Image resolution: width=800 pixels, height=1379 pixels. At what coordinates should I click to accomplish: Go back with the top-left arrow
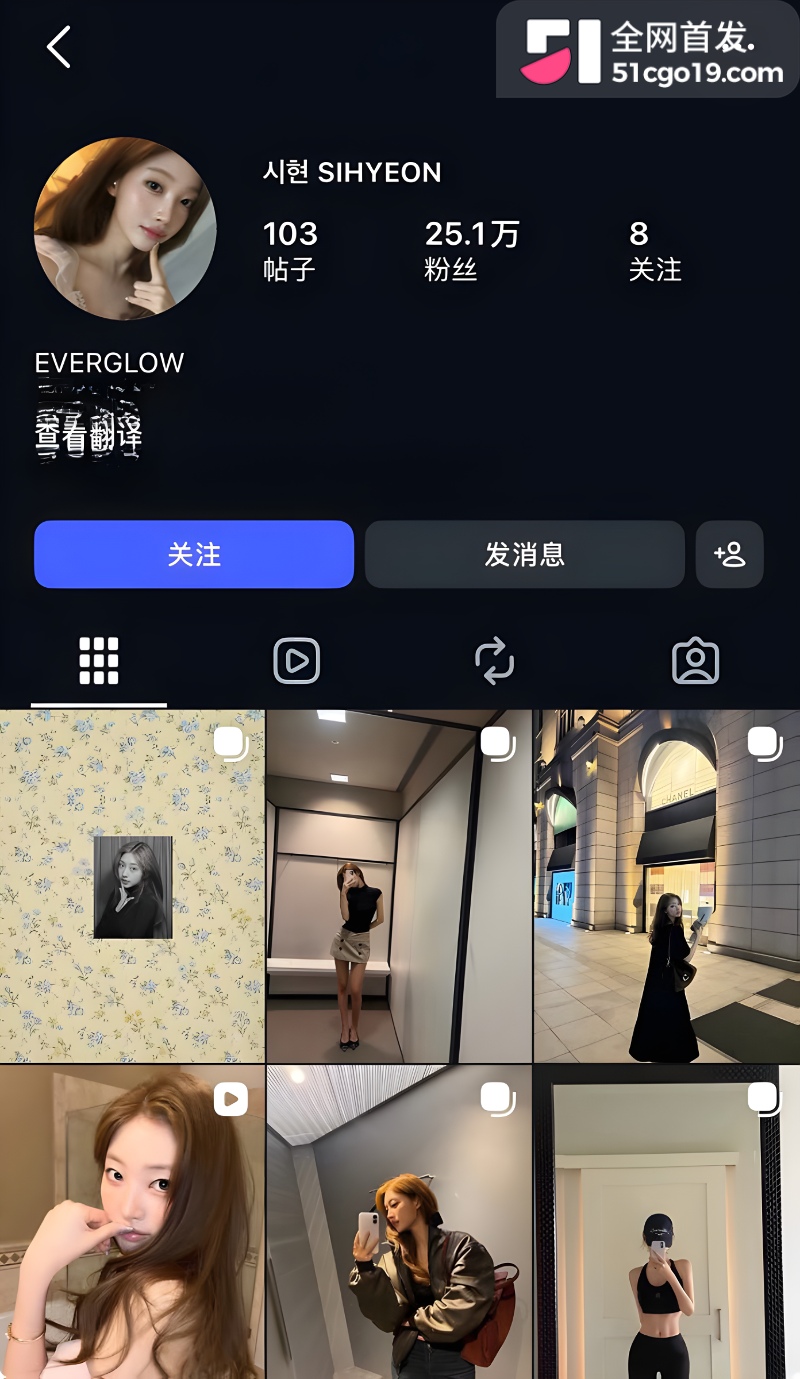point(59,47)
